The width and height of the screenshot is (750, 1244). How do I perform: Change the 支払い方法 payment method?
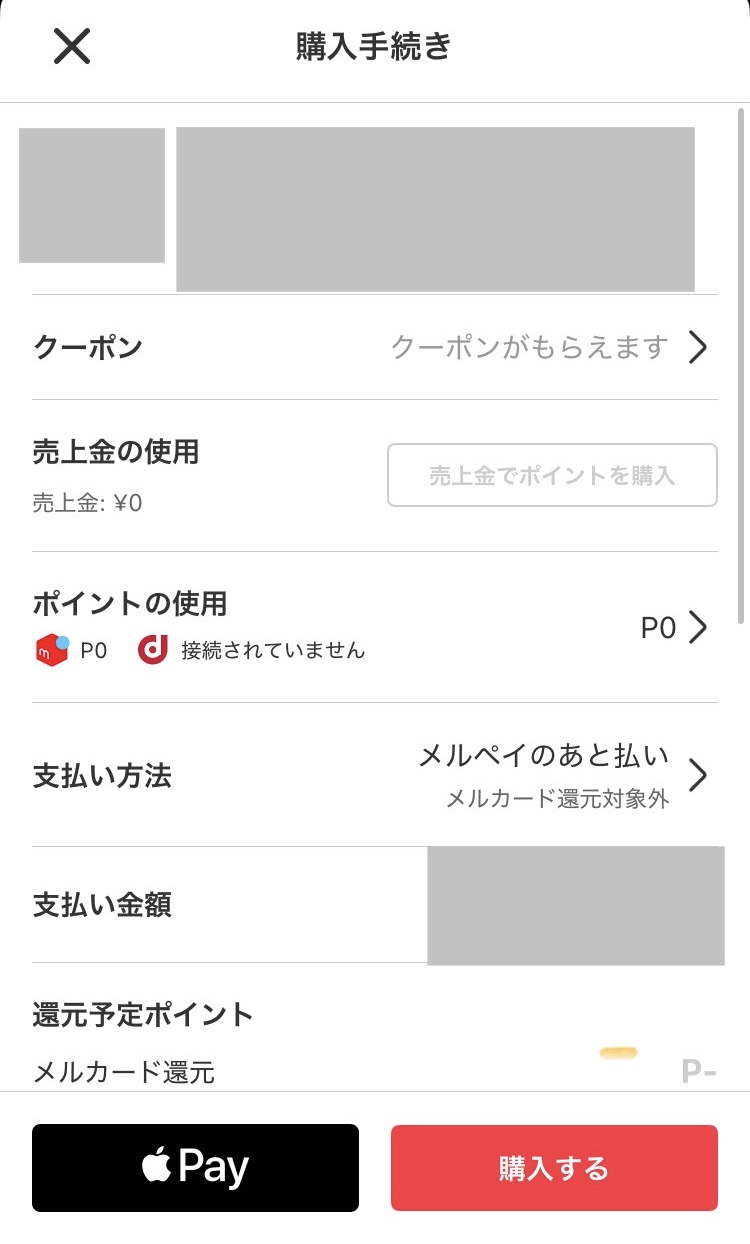coord(374,775)
